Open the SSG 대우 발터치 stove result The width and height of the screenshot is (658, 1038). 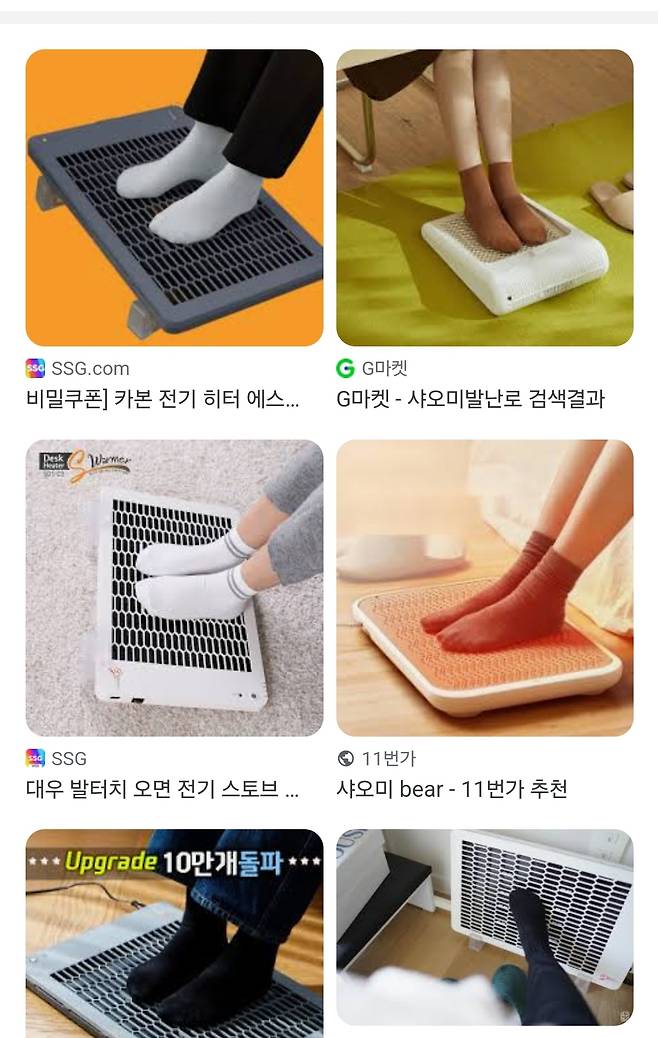[x=174, y=588]
